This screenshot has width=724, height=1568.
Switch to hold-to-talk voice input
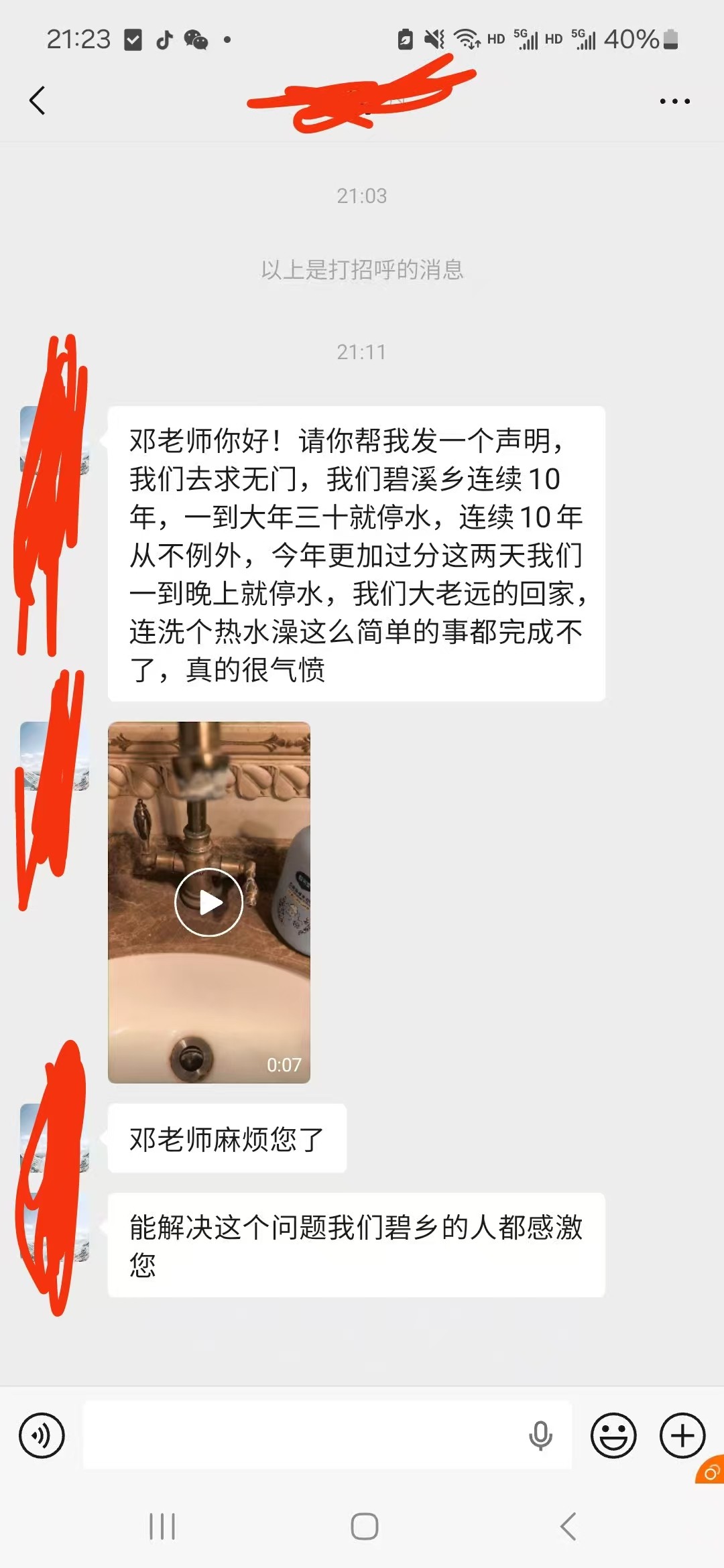pyautogui.click(x=42, y=1435)
